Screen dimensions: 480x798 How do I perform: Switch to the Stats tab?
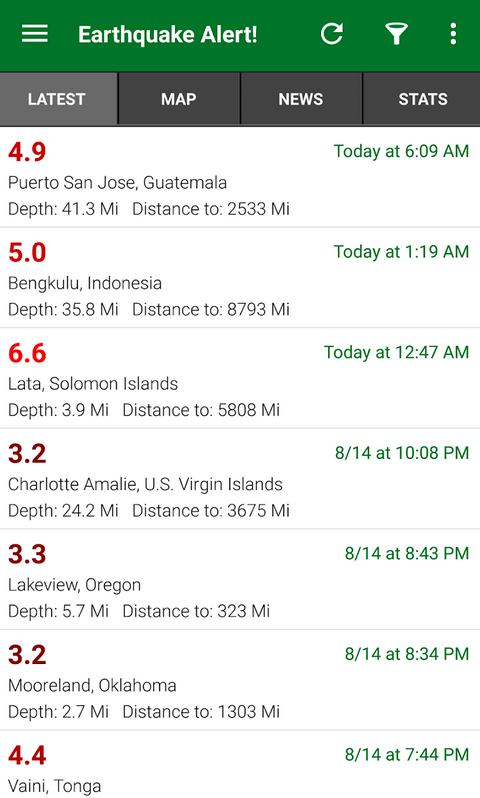pos(422,99)
